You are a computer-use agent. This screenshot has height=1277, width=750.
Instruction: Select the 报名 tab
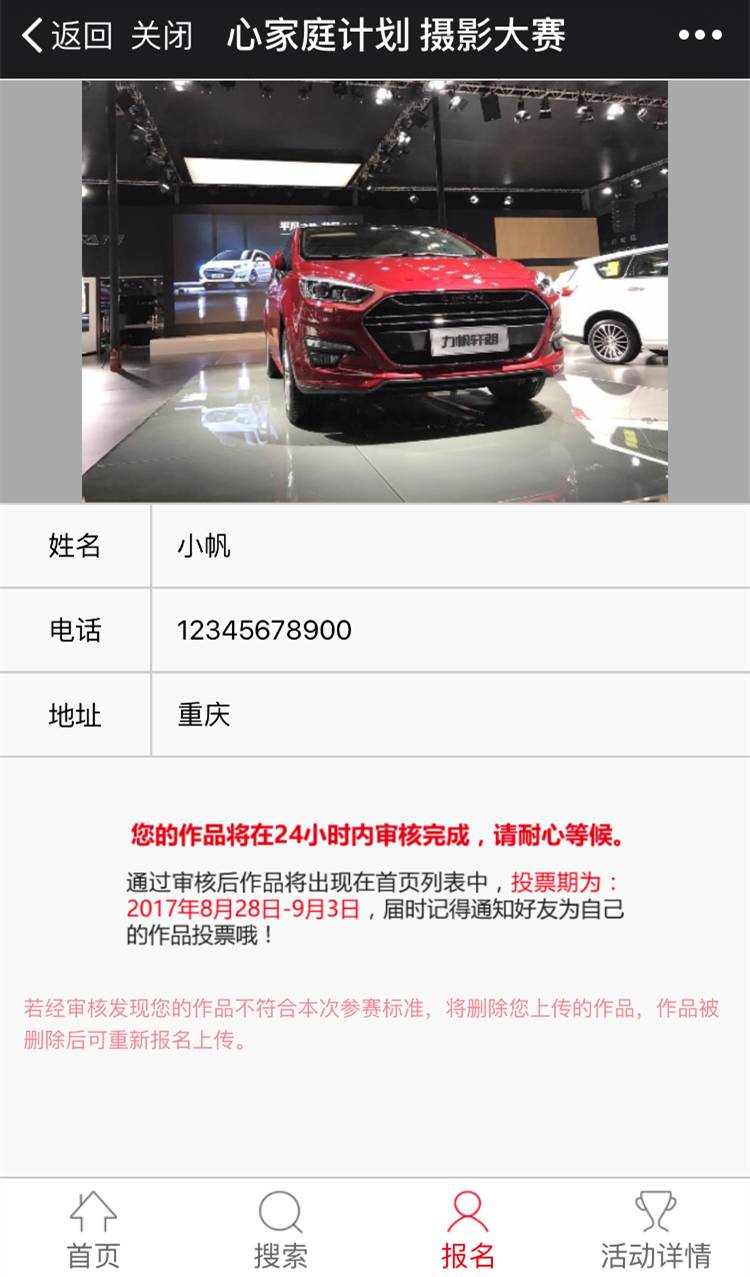(x=468, y=1229)
